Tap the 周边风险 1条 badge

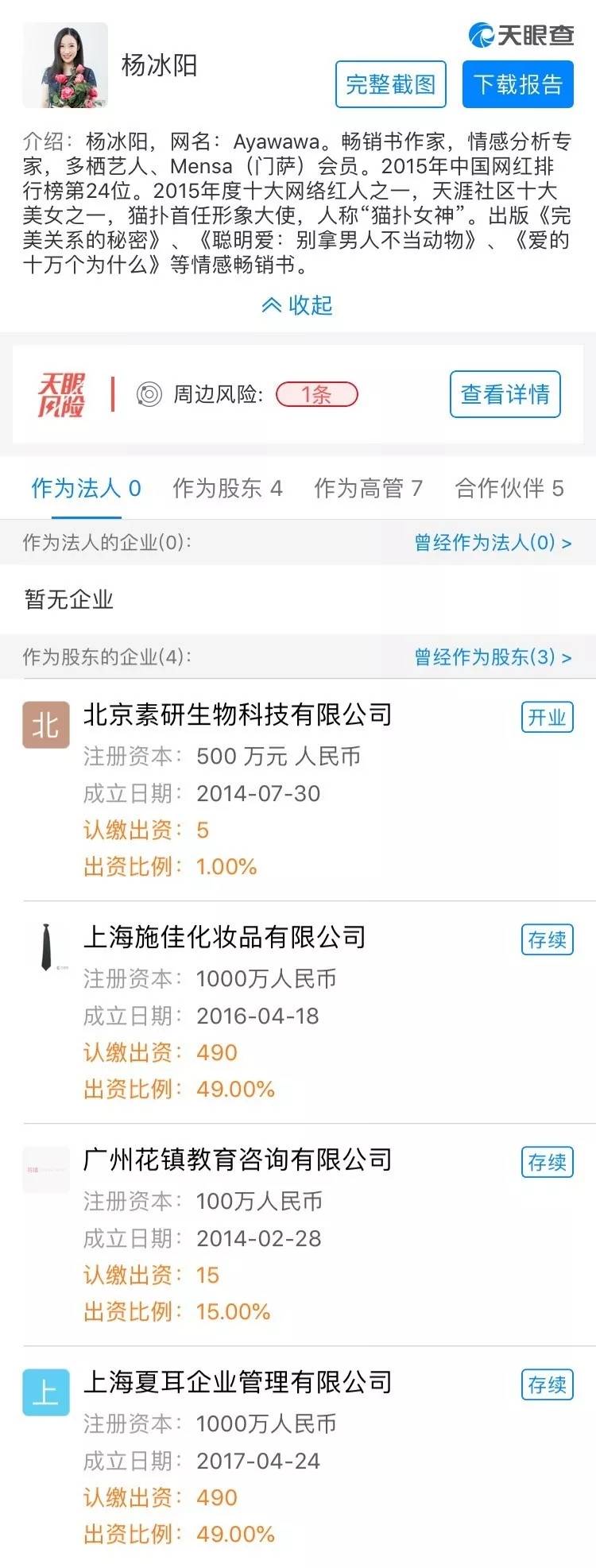(x=317, y=394)
